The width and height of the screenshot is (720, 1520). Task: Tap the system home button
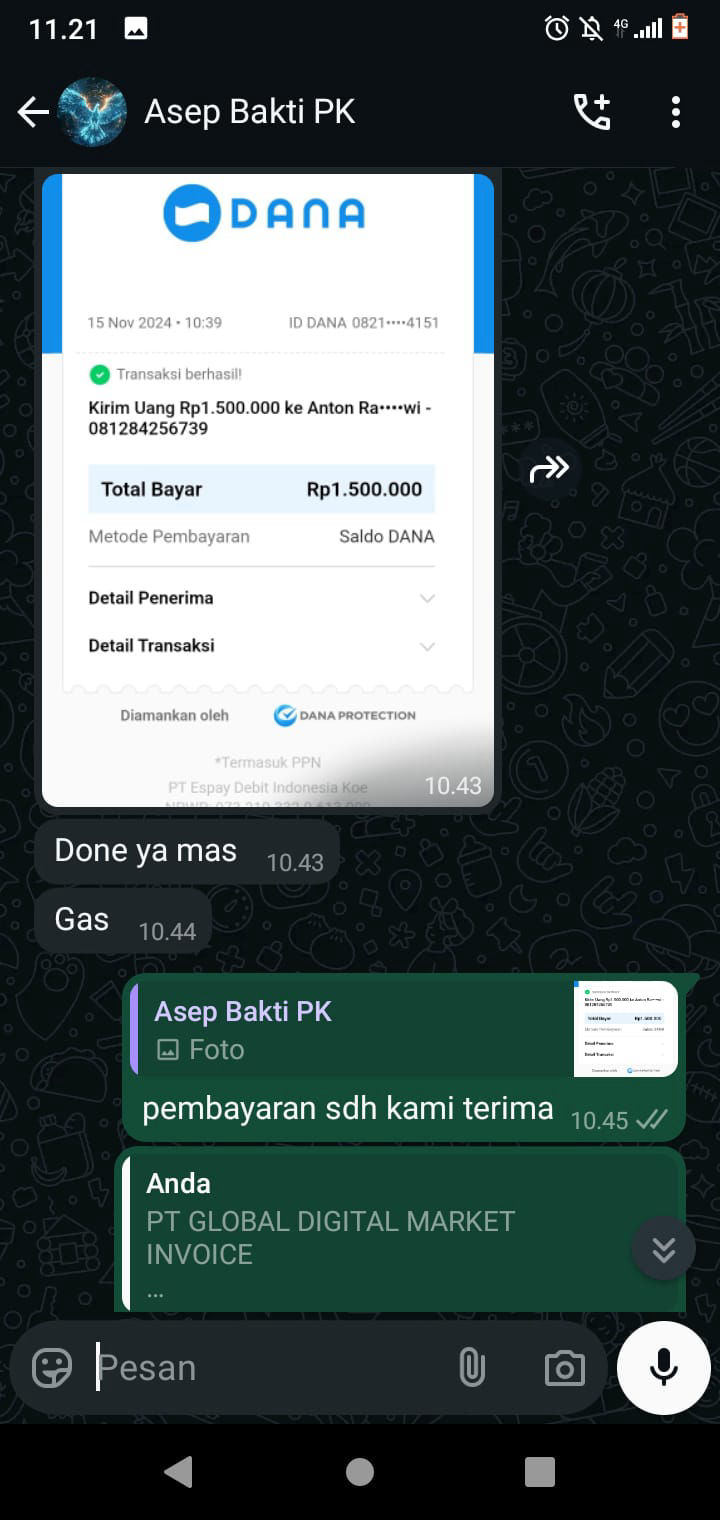click(x=360, y=1471)
